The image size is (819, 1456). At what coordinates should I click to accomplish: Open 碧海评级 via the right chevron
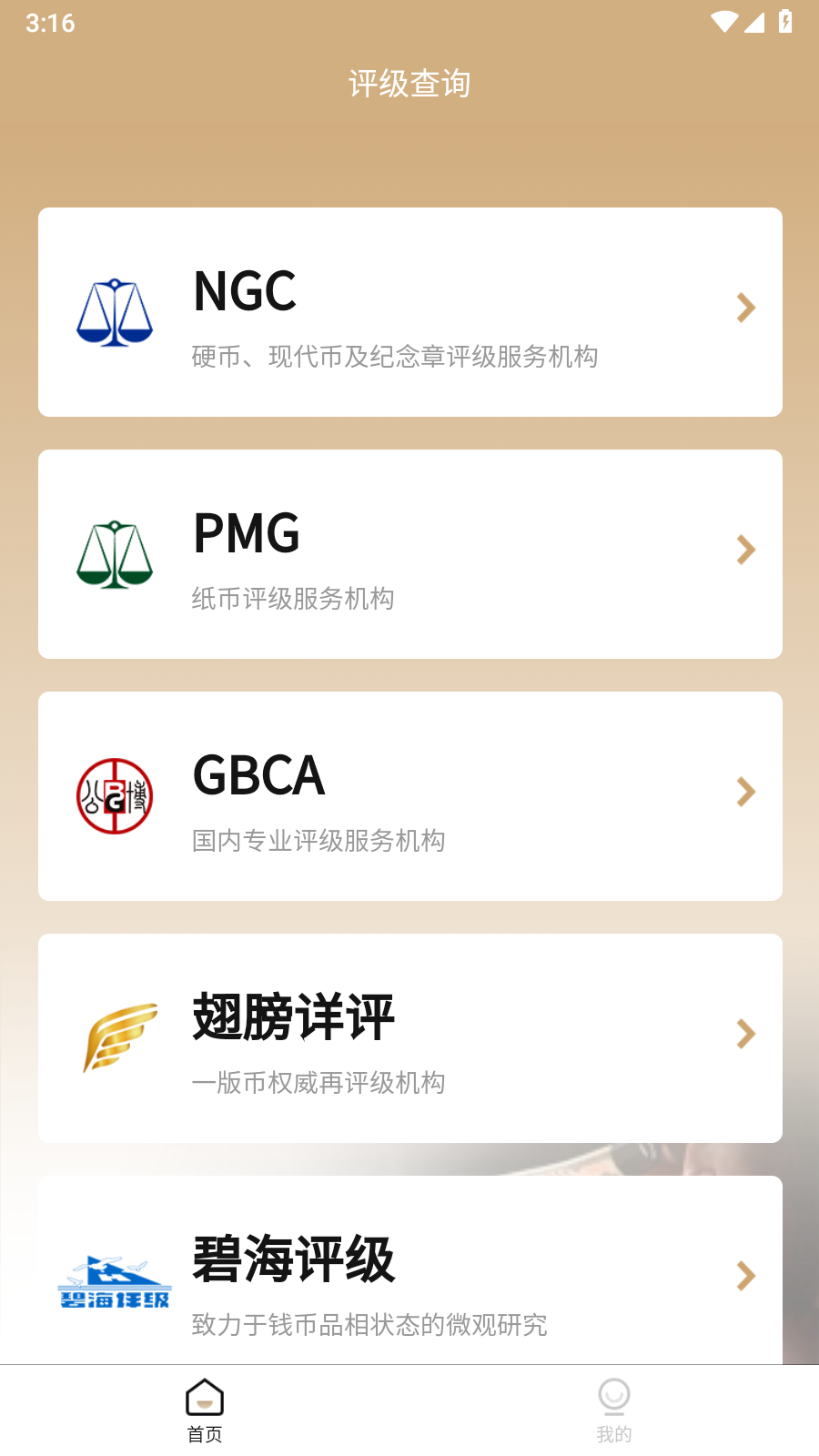tap(745, 1277)
